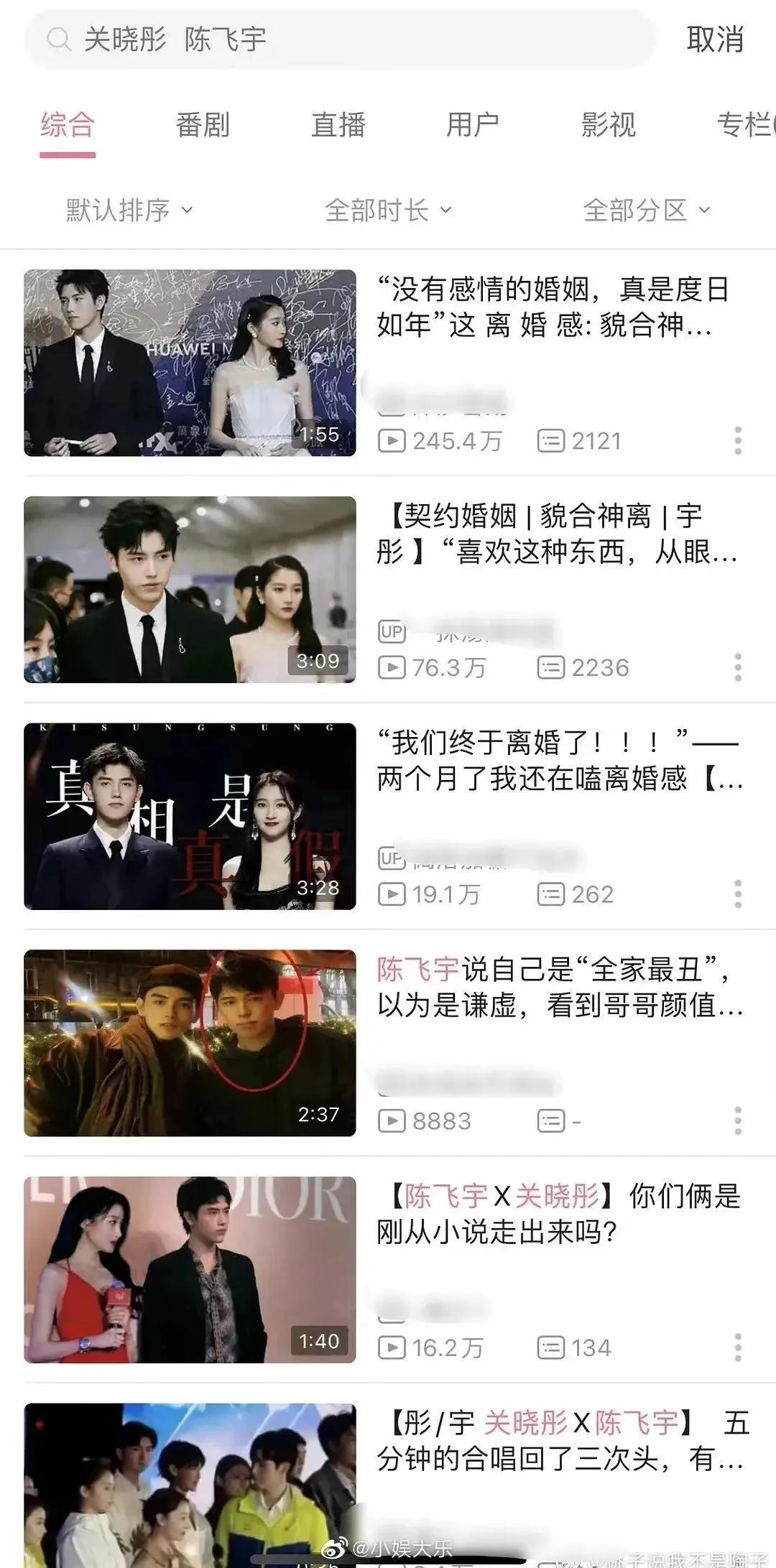Viewport: 776px width, 1568px height.
Task: Open the 全部分区 category filter
Action: (x=645, y=210)
